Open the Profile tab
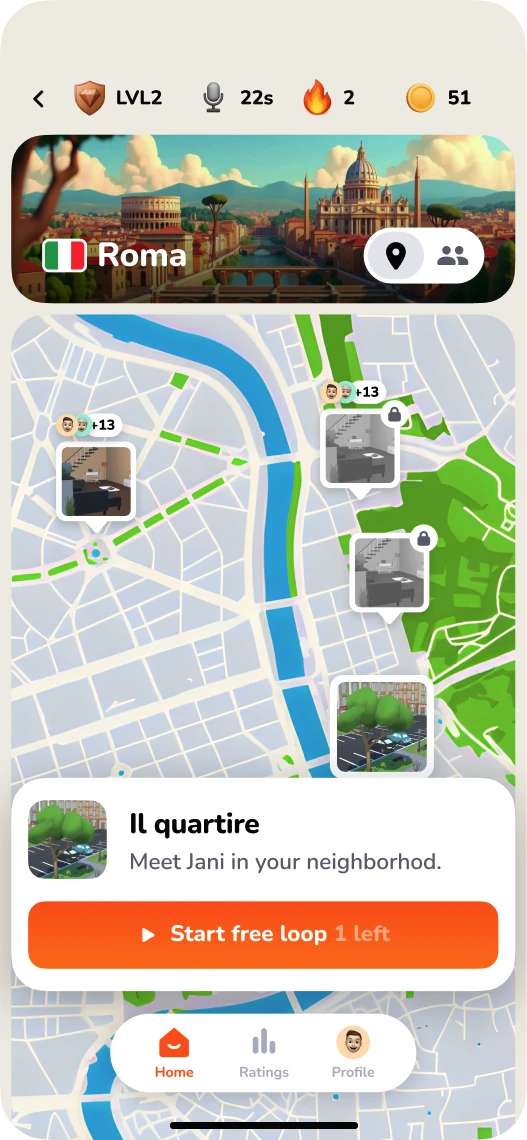Screen dimensions: 527x1140 pos(353,1053)
